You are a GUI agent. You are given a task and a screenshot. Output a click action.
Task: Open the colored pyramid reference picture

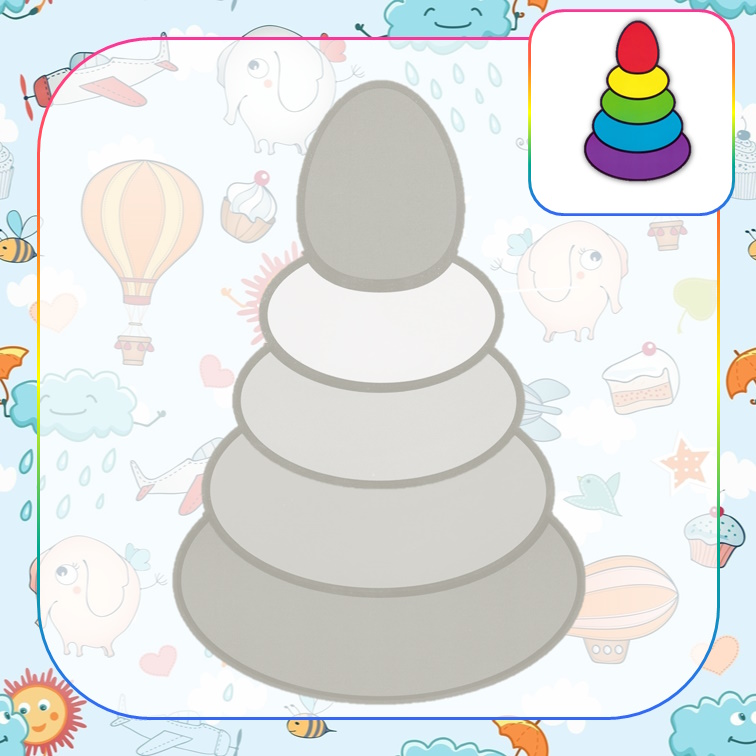[x=632, y=112]
